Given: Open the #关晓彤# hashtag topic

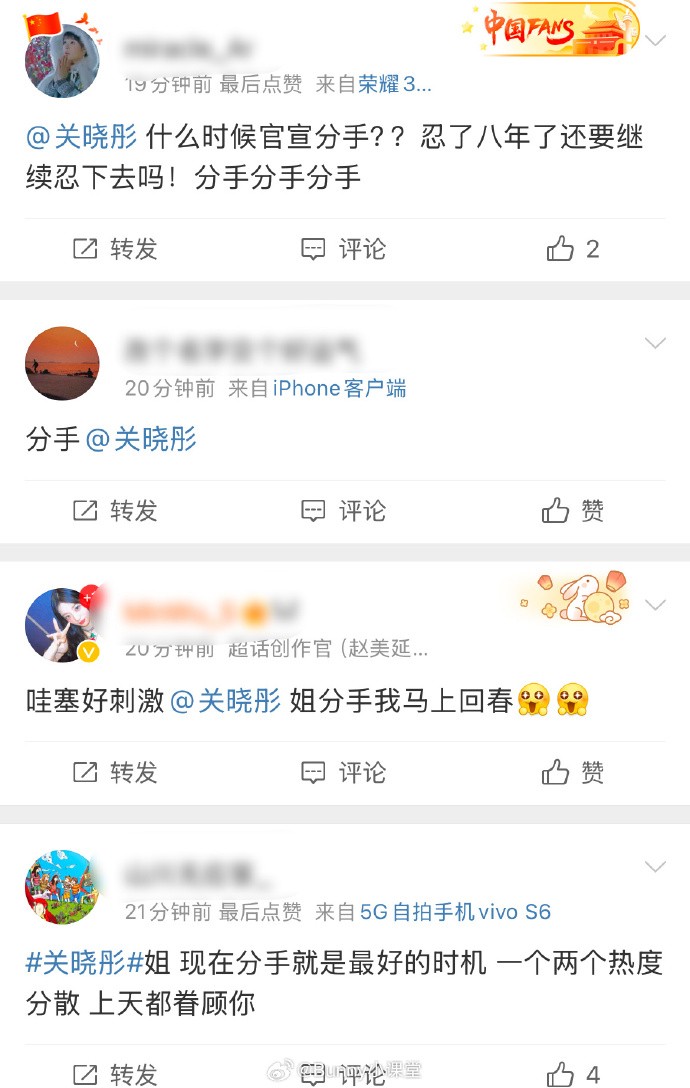Looking at the screenshot, I should coord(85,963).
